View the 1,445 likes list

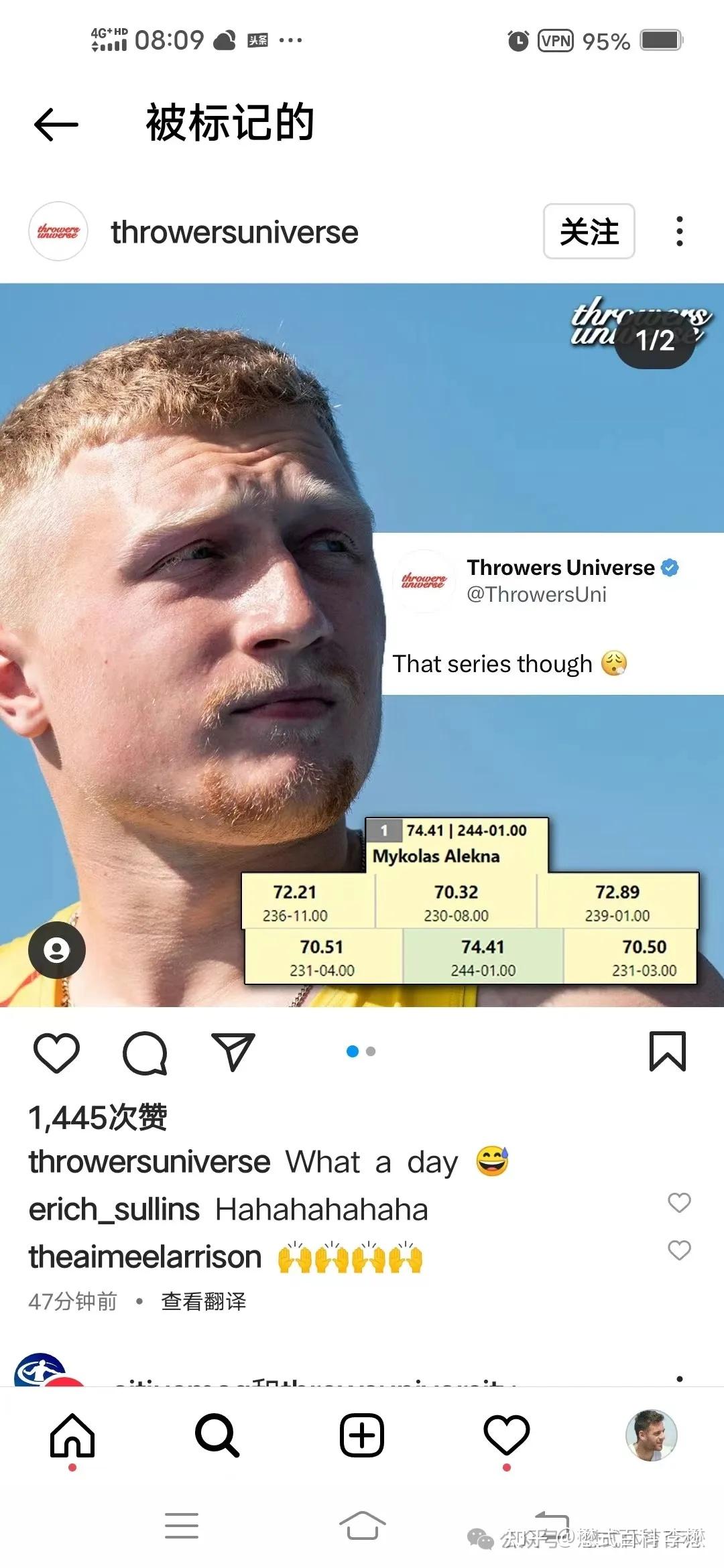[x=98, y=1117]
